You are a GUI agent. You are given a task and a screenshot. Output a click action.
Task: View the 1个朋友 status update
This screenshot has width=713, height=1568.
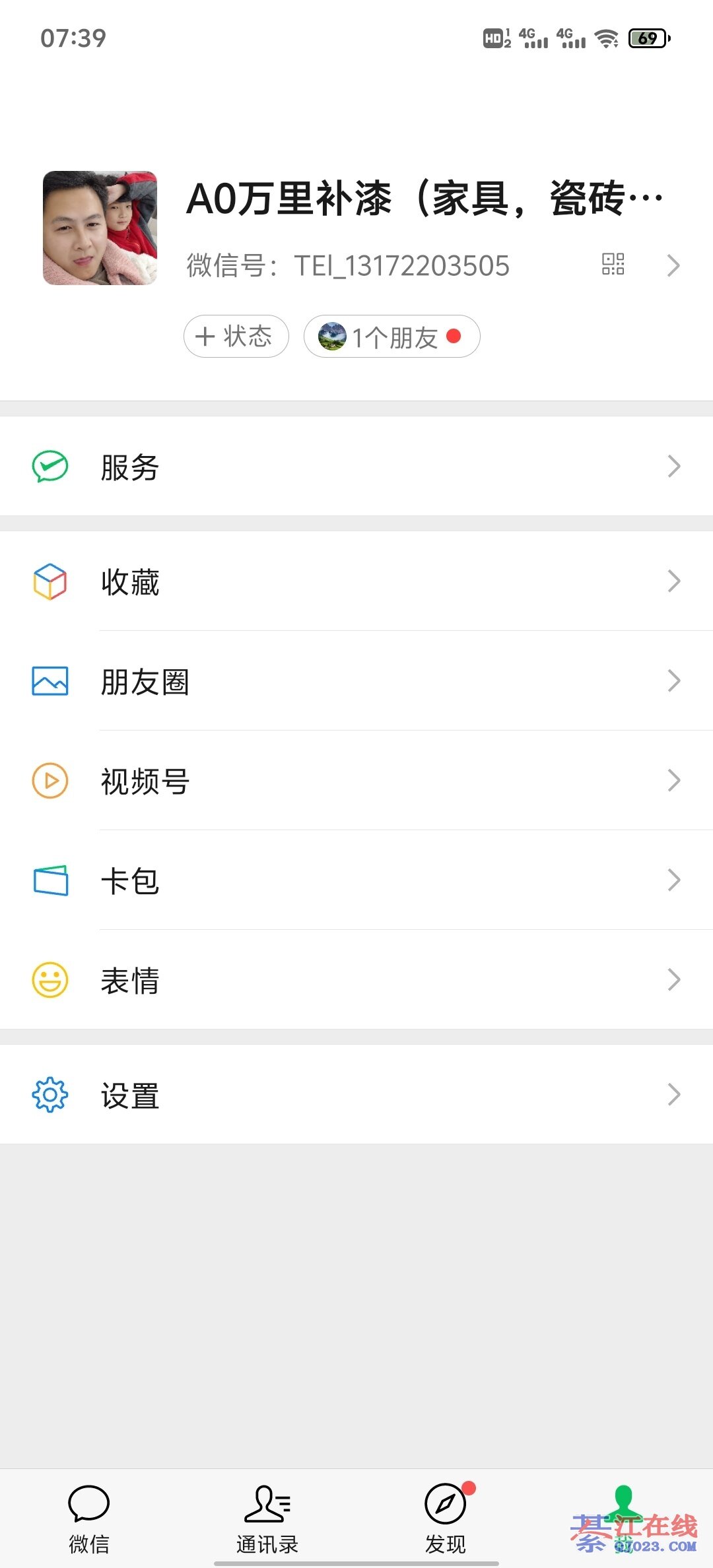click(391, 337)
